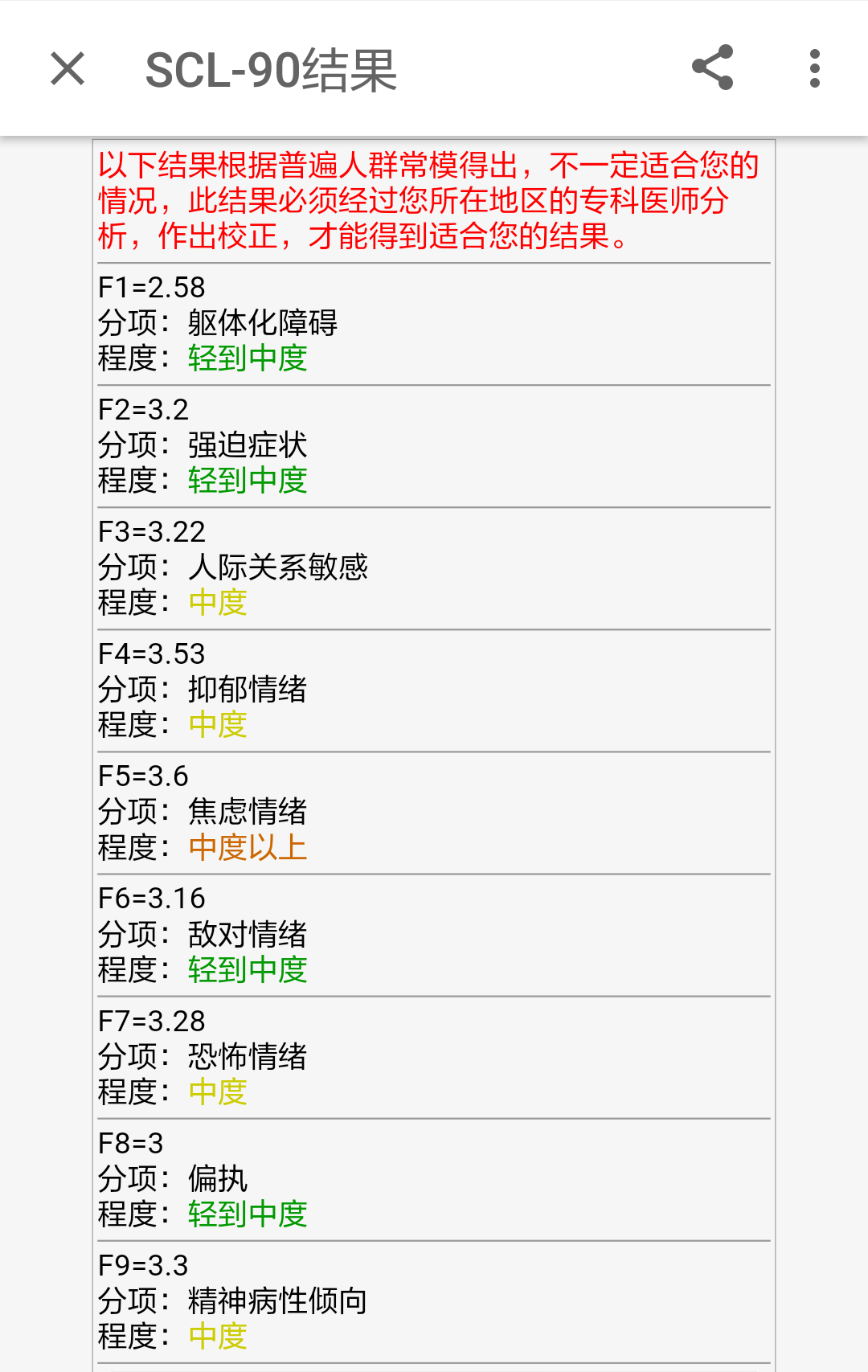The height and width of the screenshot is (1372, 868).
Task: Expand the F9 精神病性倾向 entry
Action: point(432,1302)
